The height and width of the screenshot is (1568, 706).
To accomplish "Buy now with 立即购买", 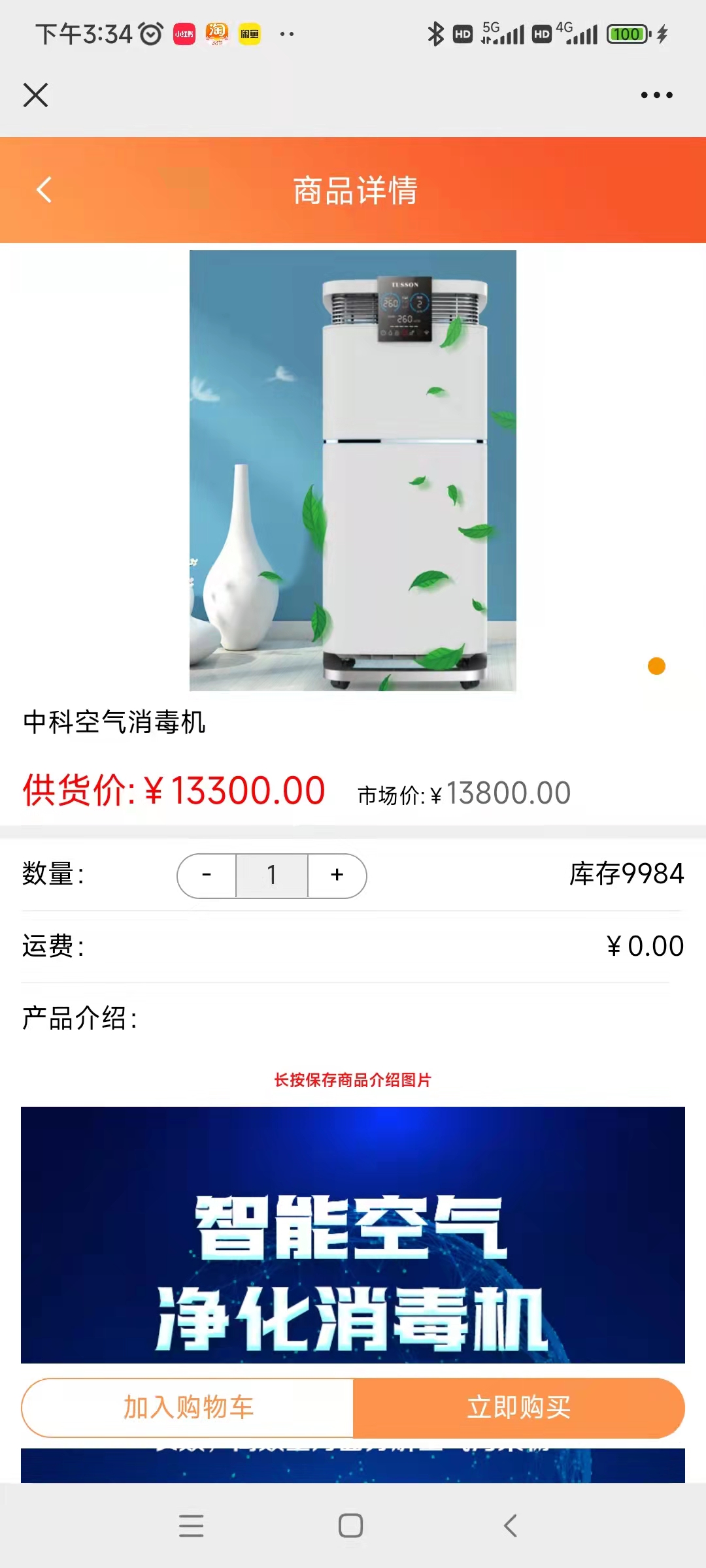I will tap(518, 1408).
